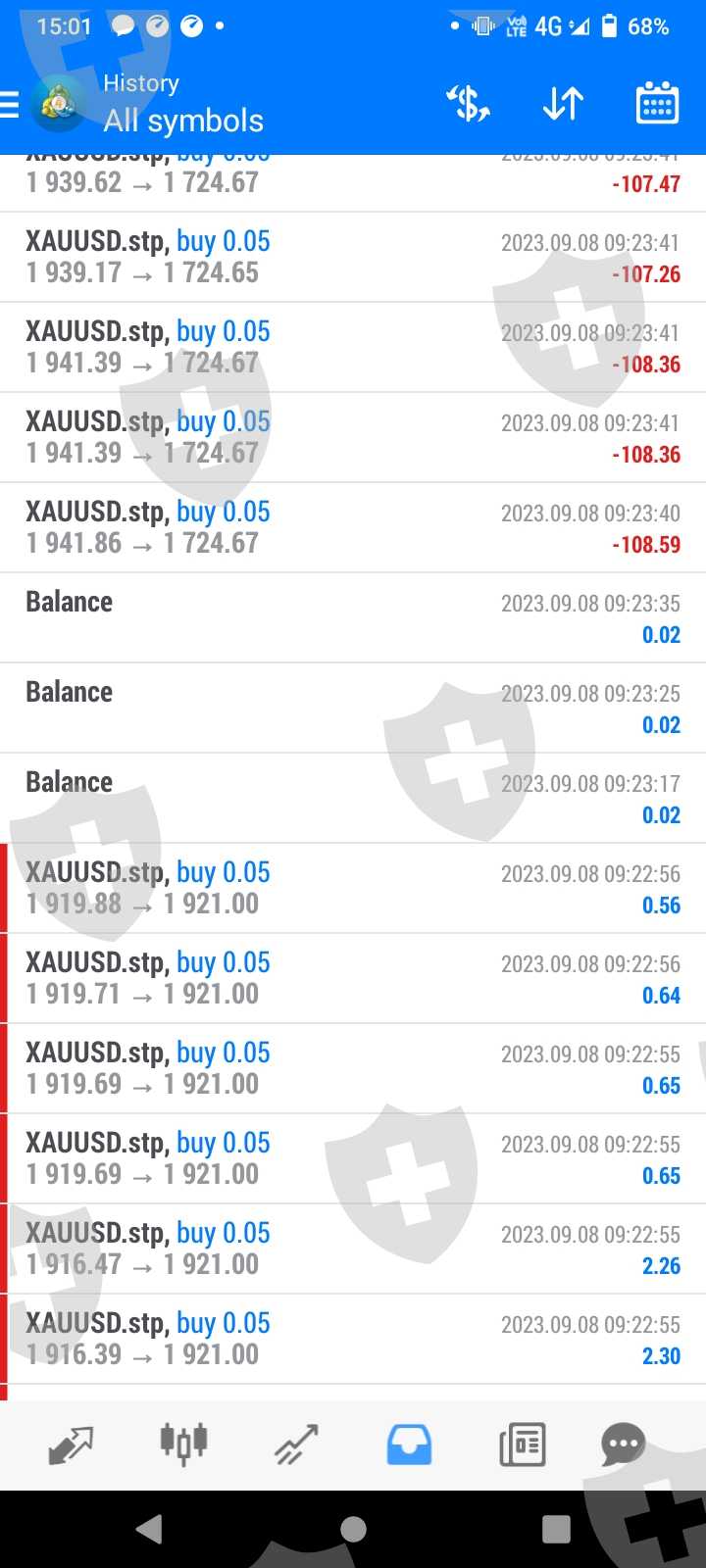Go back using the system back button
This screenshot has width=706, height=1568.
pyautogui.click(x=149, y=1529)
